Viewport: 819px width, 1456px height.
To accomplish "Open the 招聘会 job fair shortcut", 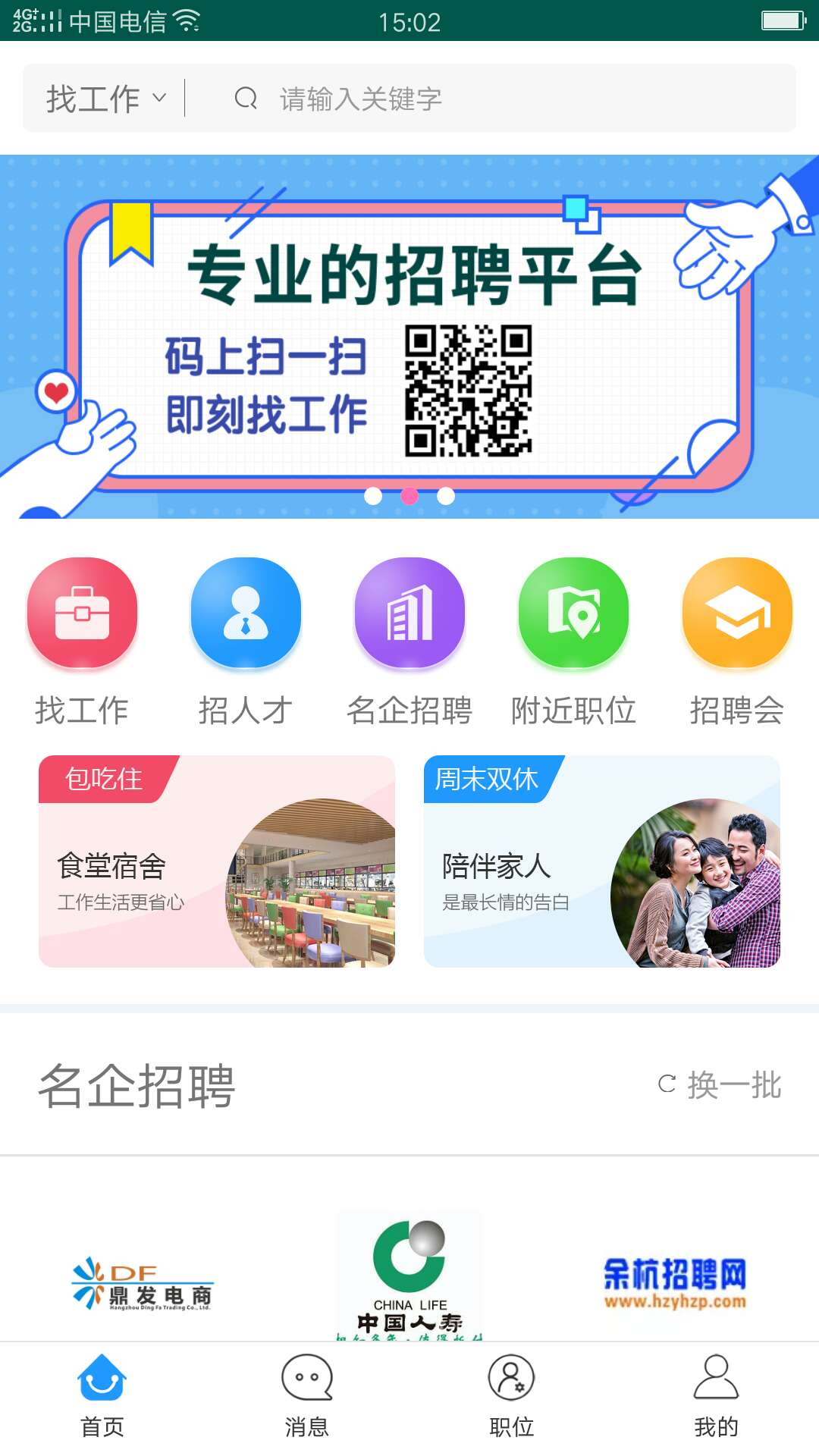I will pos(737,642).
